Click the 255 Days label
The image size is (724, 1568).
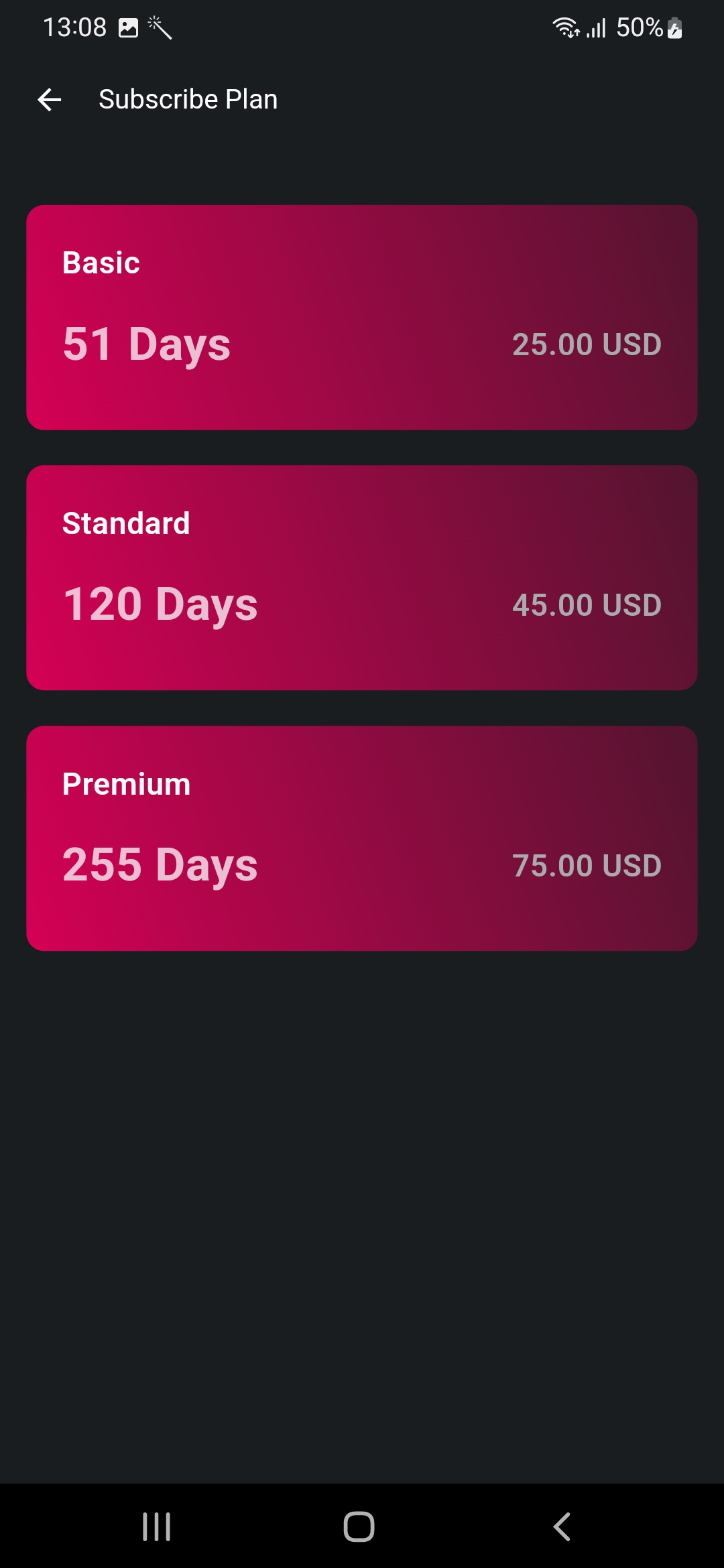[159, 864]
